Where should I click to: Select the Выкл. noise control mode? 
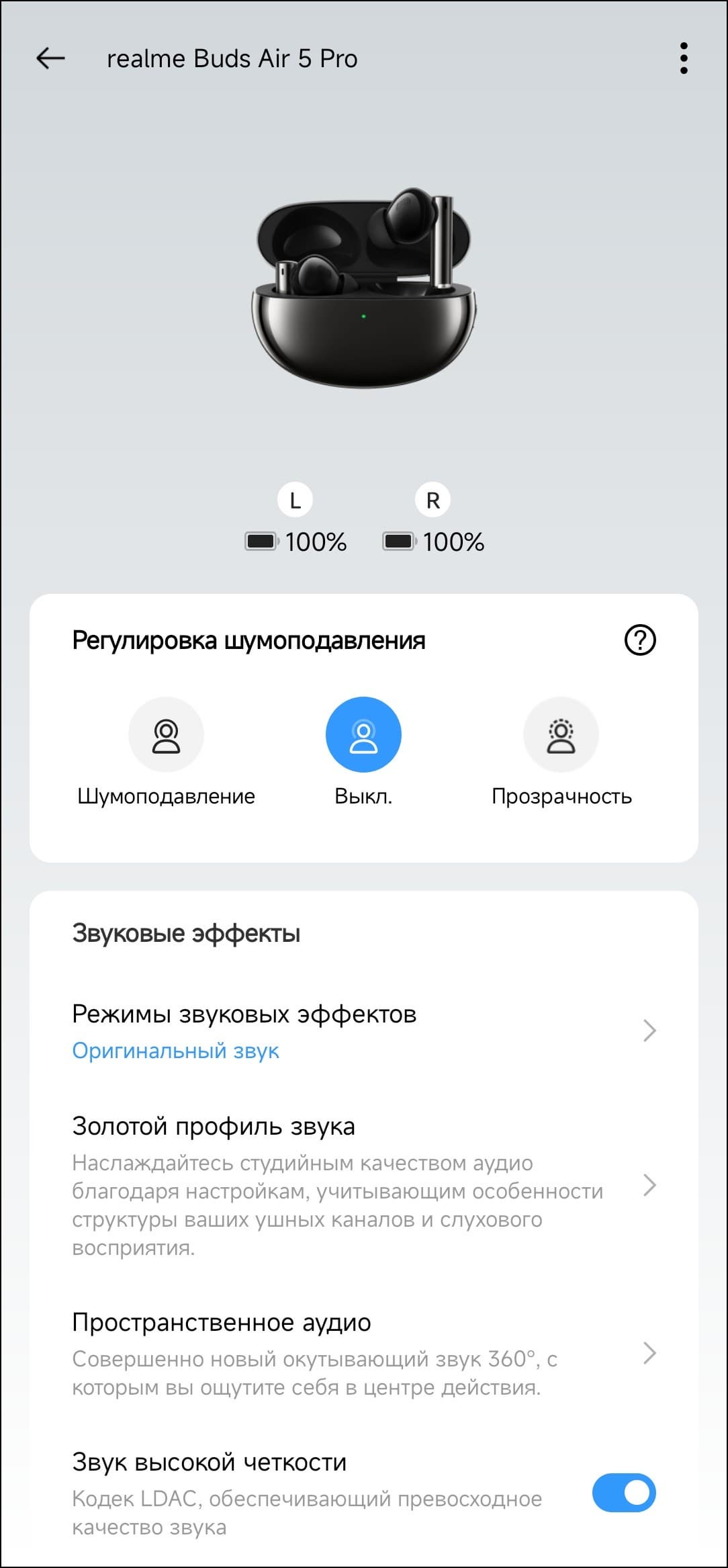click(x=363, y=735)
